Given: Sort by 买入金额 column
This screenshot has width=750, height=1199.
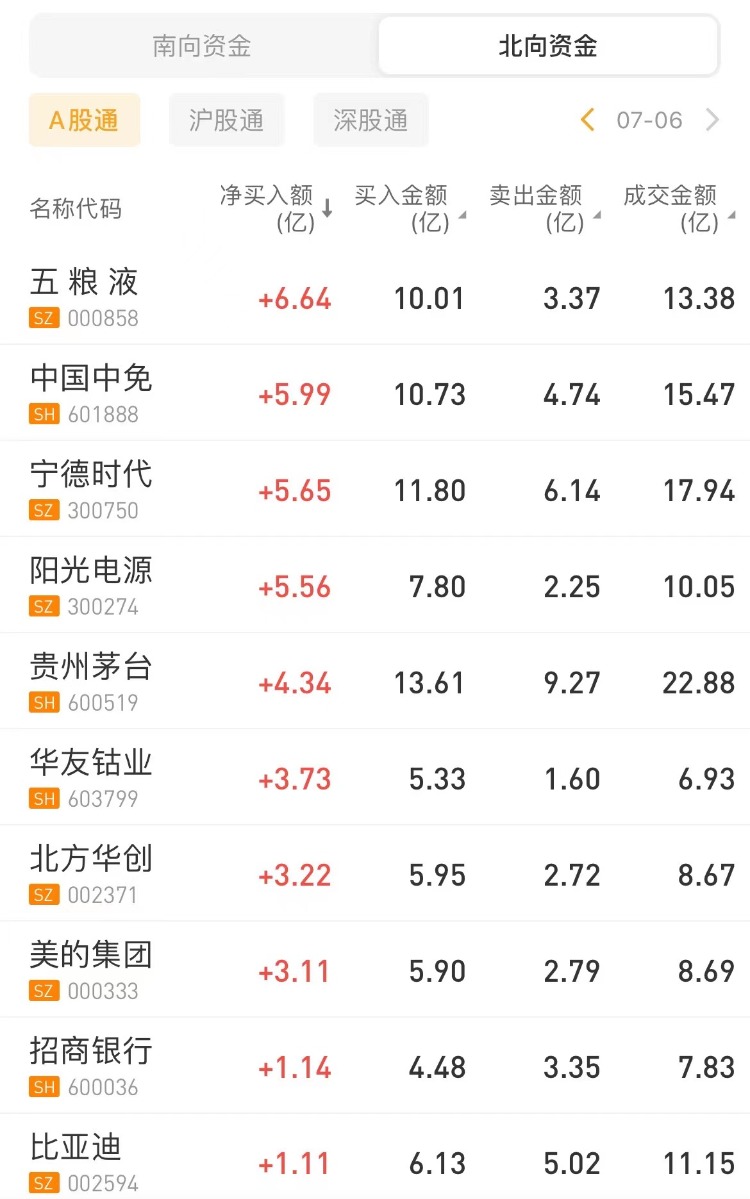Looking at the screenshot, I should point(408,208).
